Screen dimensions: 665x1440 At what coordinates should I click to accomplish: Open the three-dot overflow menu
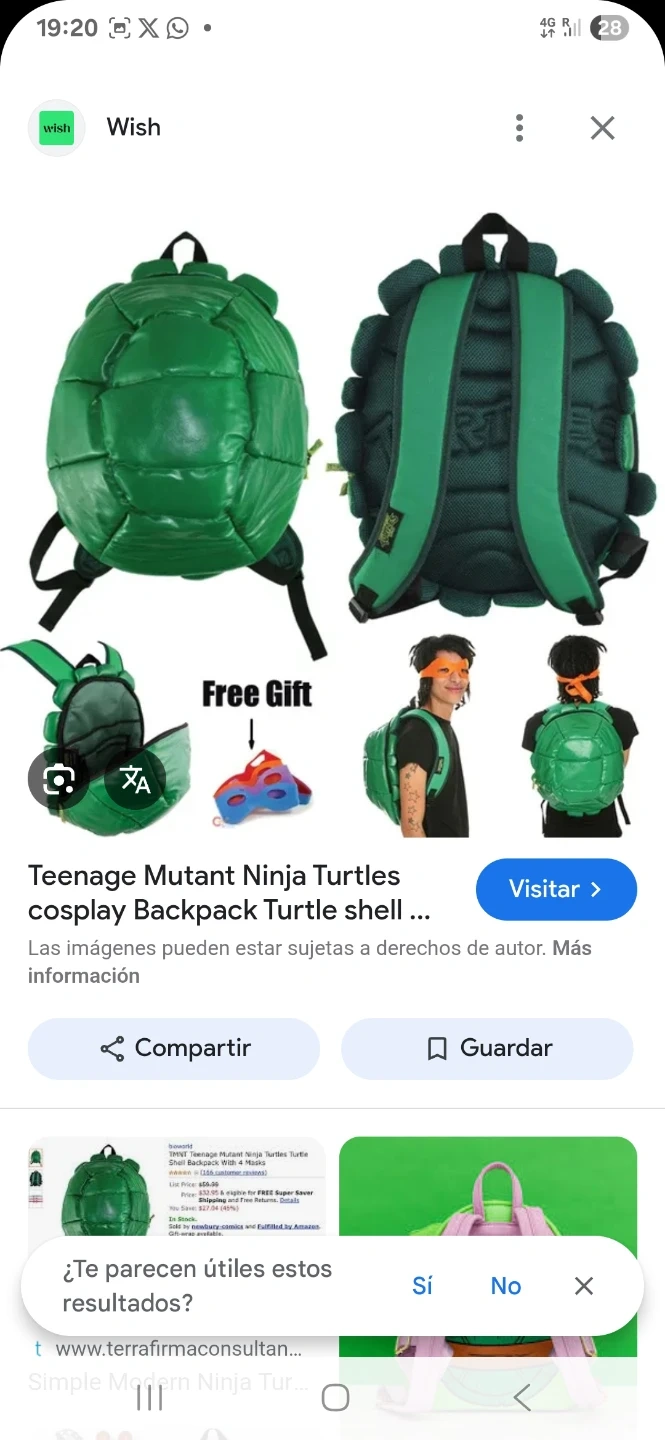519,128
